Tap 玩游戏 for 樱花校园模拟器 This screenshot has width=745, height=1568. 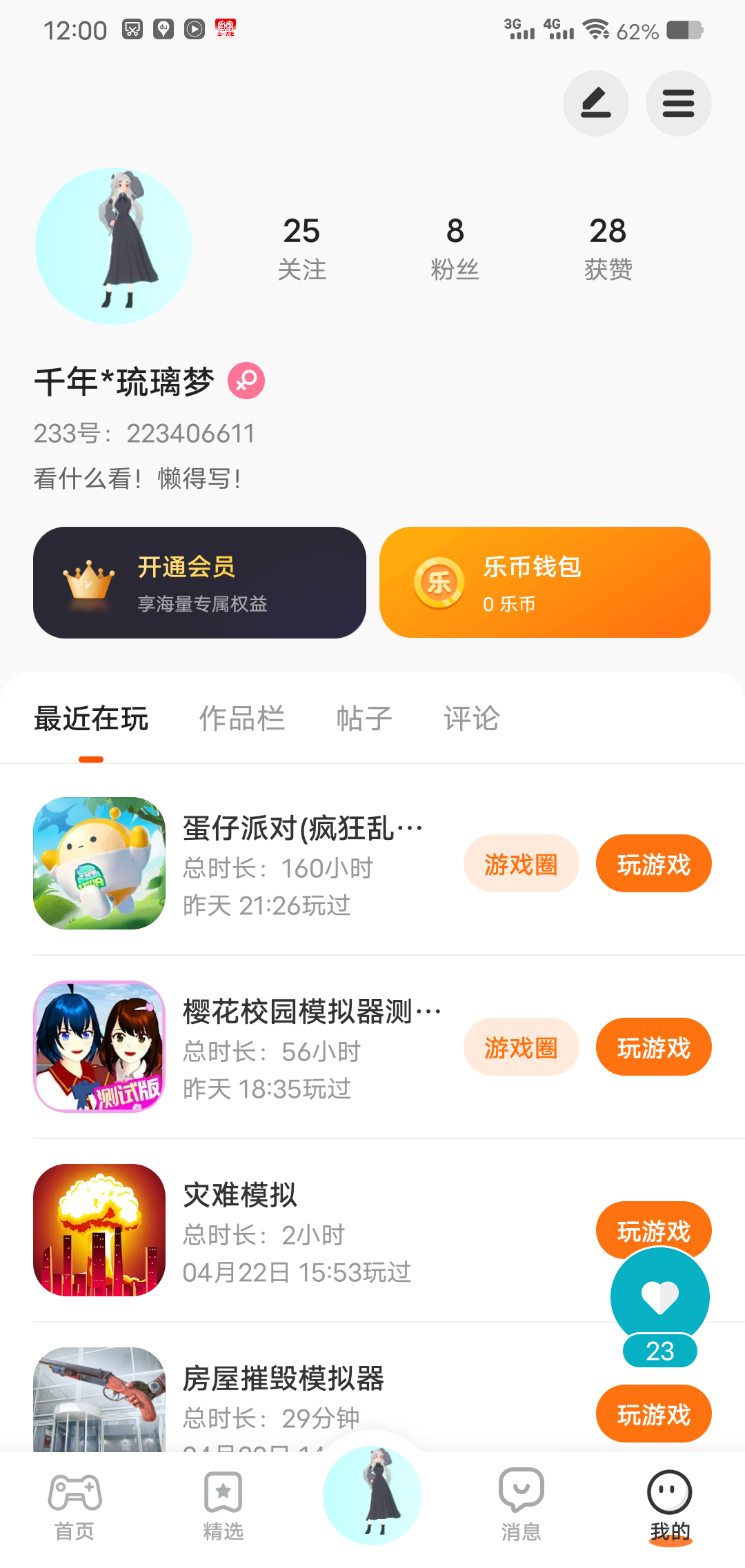tap(653, 1047)
